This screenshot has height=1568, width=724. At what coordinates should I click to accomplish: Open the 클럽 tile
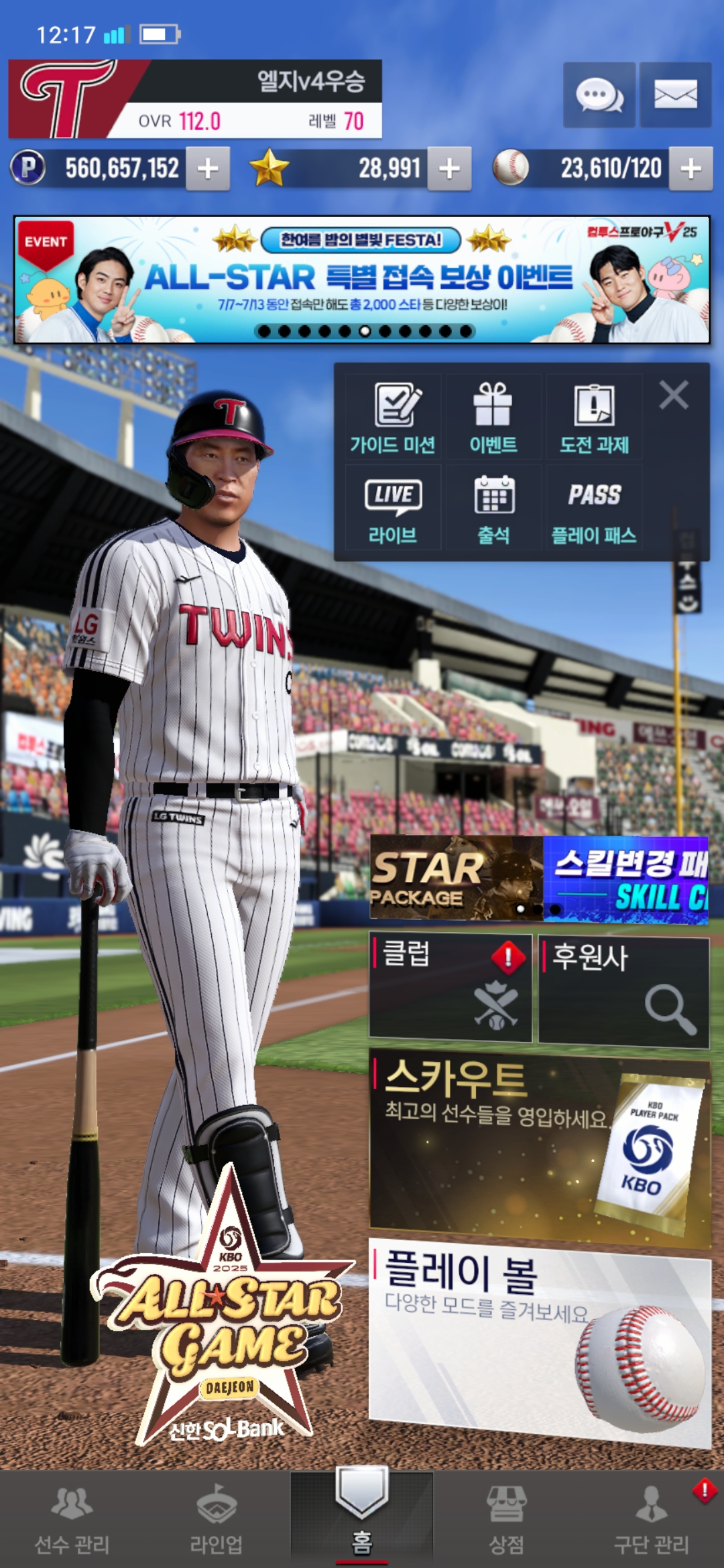point(450,988)
